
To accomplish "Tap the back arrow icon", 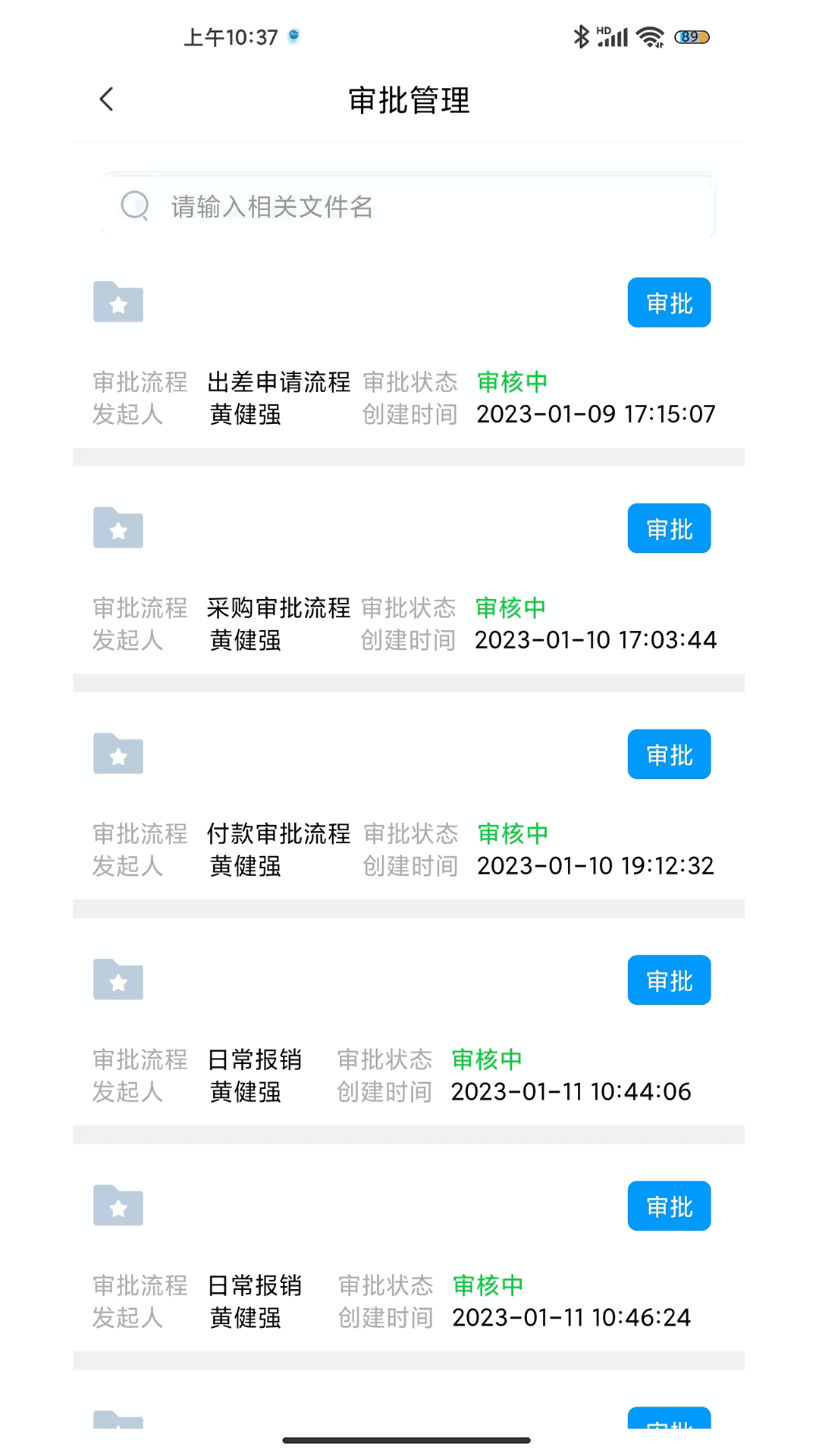I will tap(105, 99).
